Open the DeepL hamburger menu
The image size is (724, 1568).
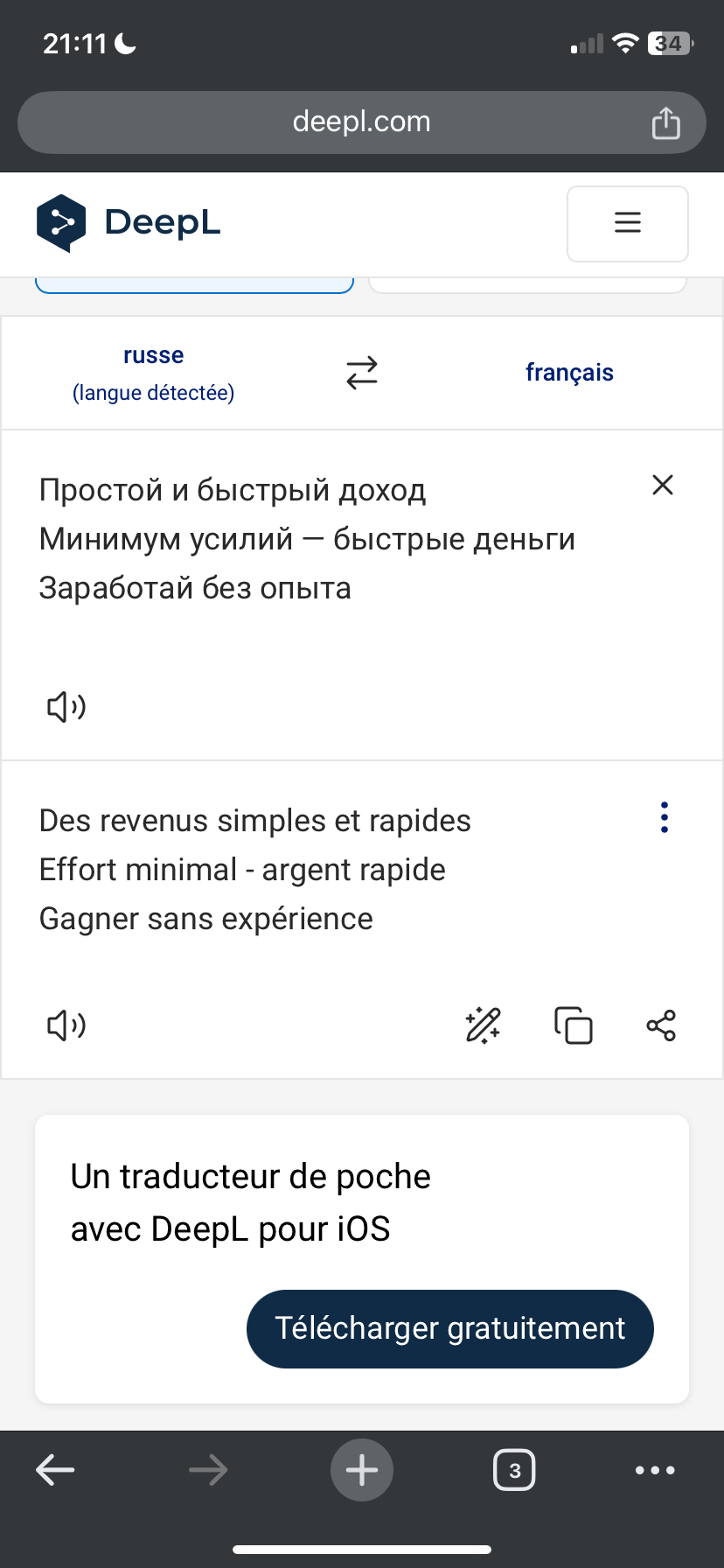(627, 223)
